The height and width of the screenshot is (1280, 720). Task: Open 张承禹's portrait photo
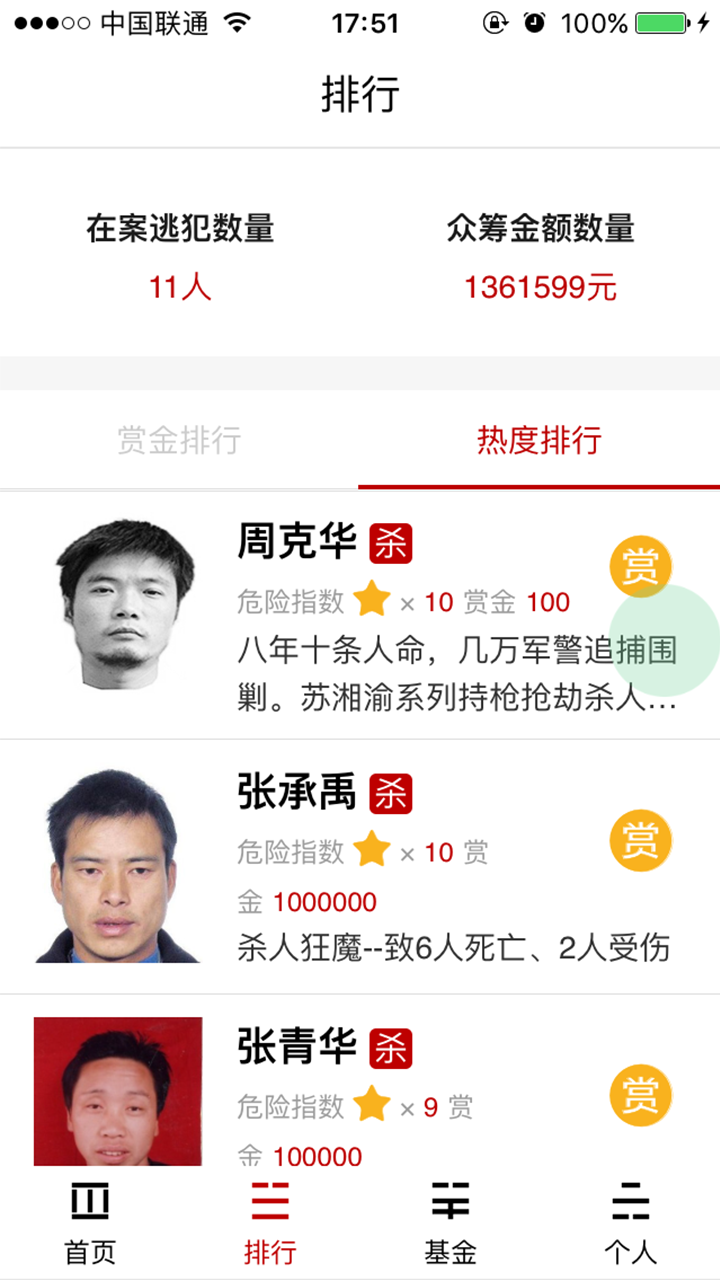tap(120, 865)
